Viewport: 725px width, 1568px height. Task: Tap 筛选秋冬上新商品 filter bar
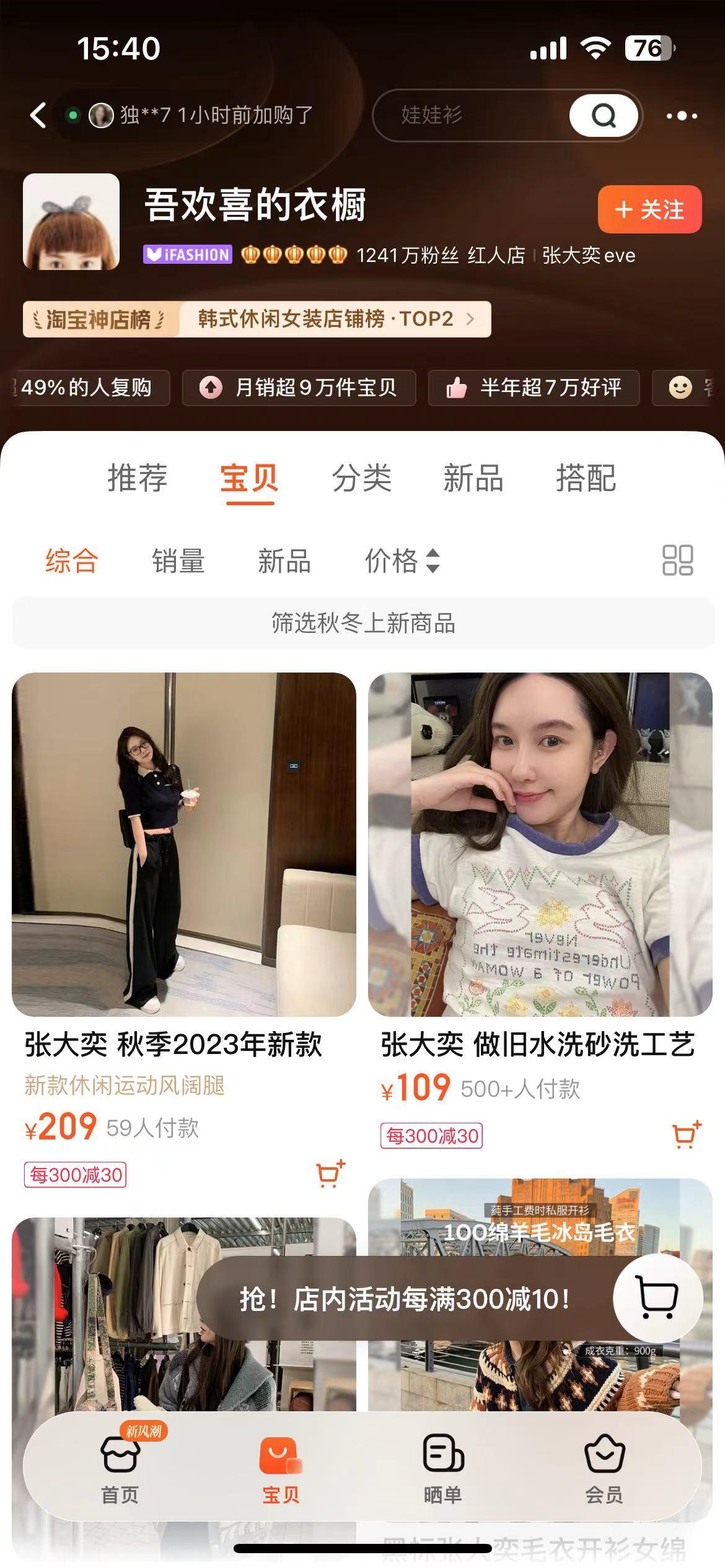[x=363, y=623]
